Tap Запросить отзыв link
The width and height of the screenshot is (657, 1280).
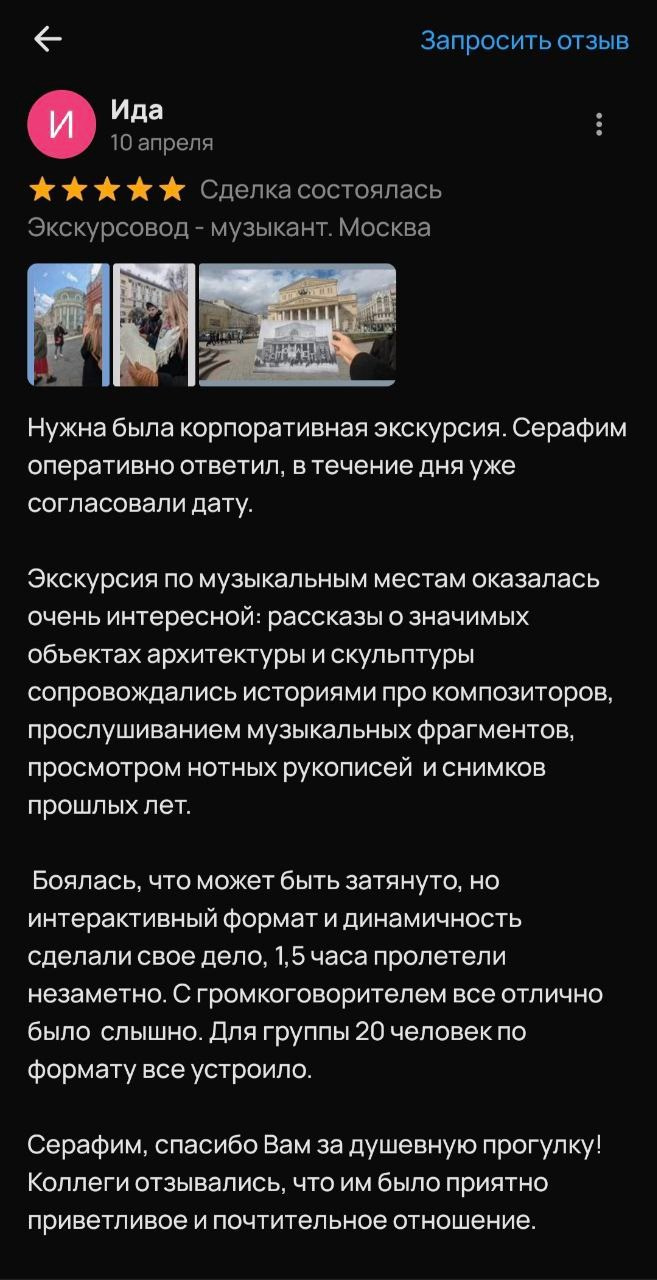(x=524, y=41)
